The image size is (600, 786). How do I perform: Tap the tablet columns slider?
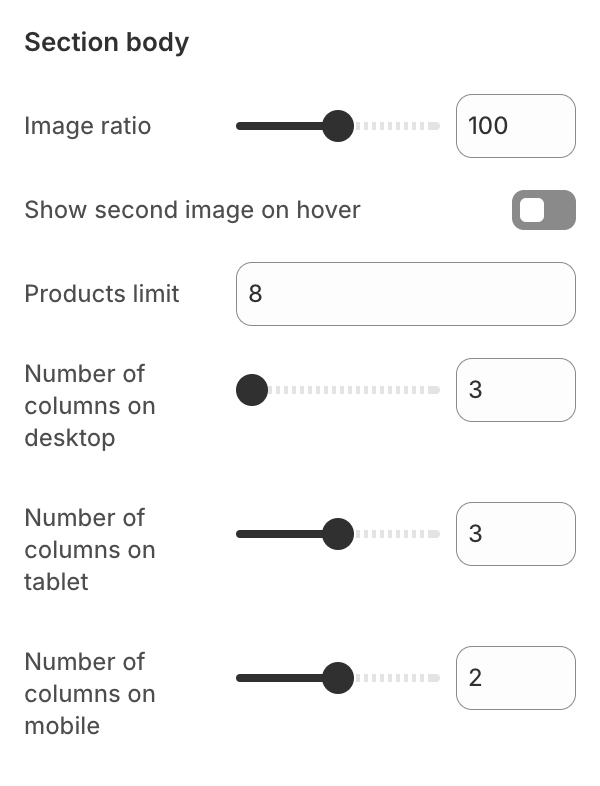(x=338, y=534)
